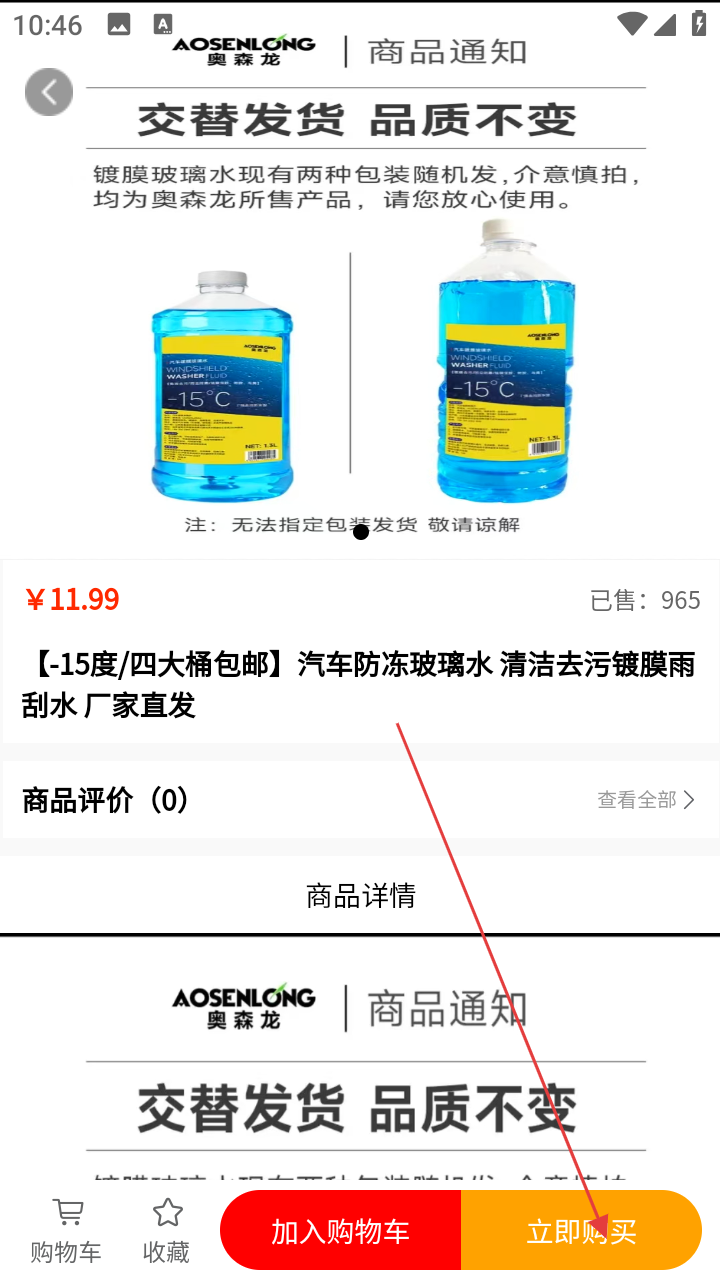Open the shopping cart (购物车)
This screenshot has height=1280, width=720.
66,1231
